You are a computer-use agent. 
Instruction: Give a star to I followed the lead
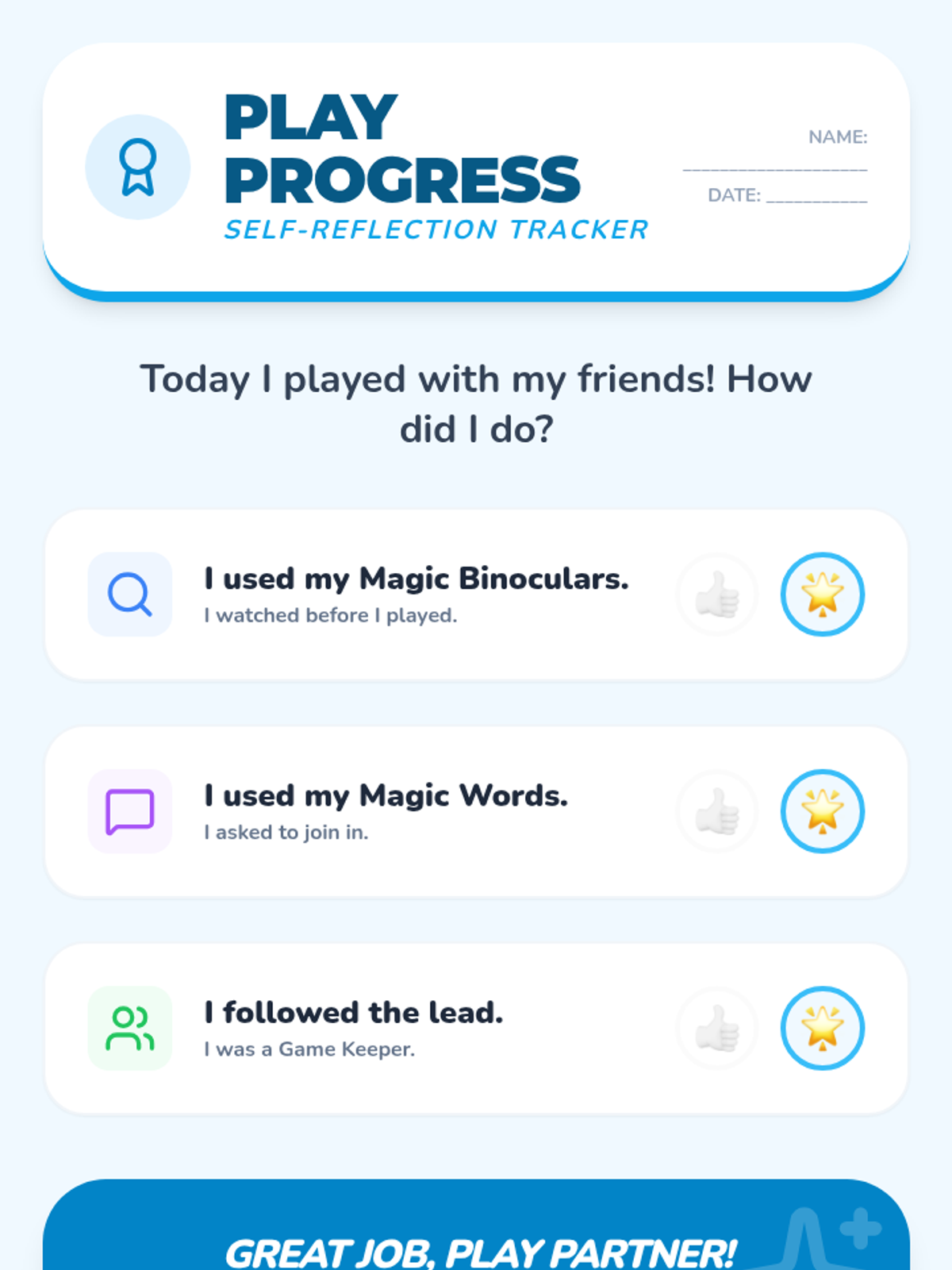coord(823,1028)
